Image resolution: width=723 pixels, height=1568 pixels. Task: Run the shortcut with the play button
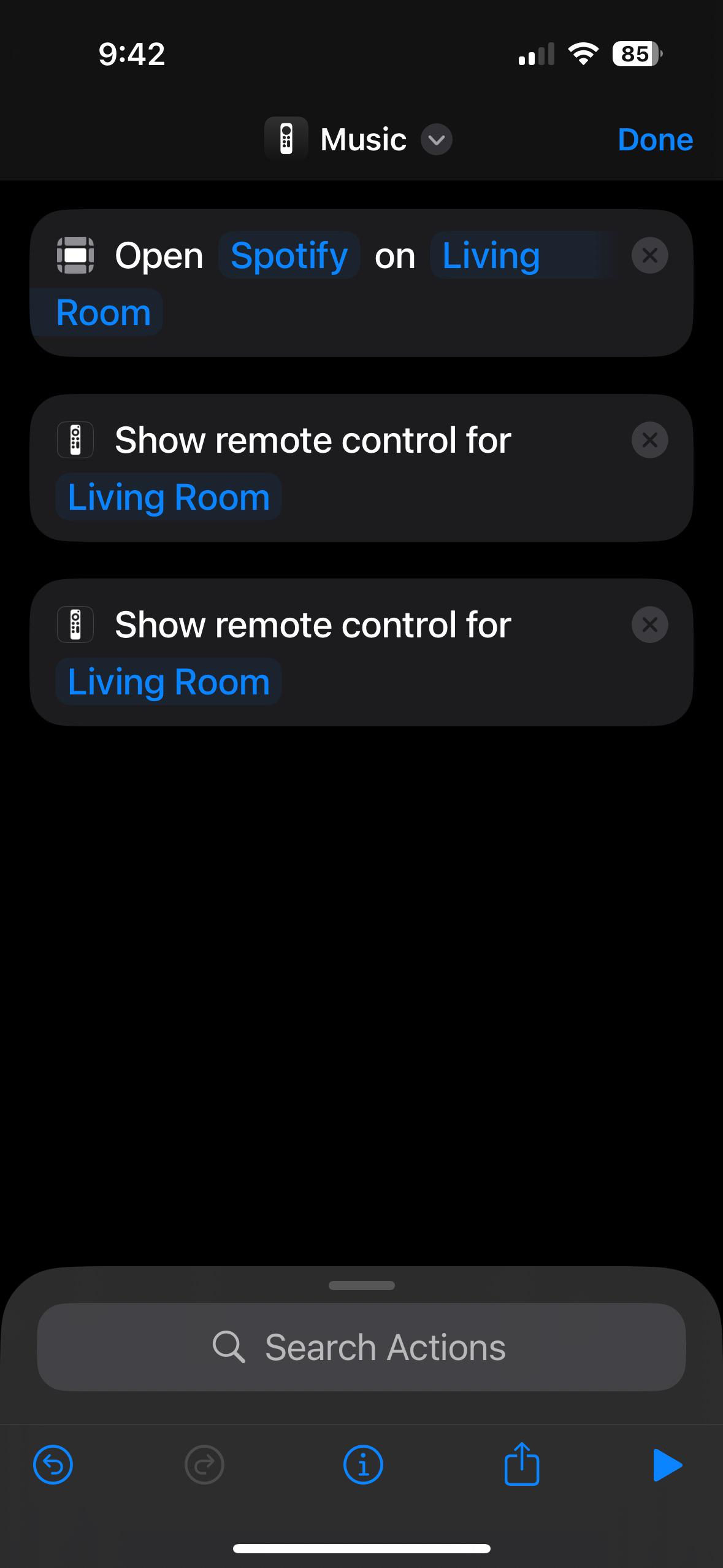click(x=667, y=1465)
